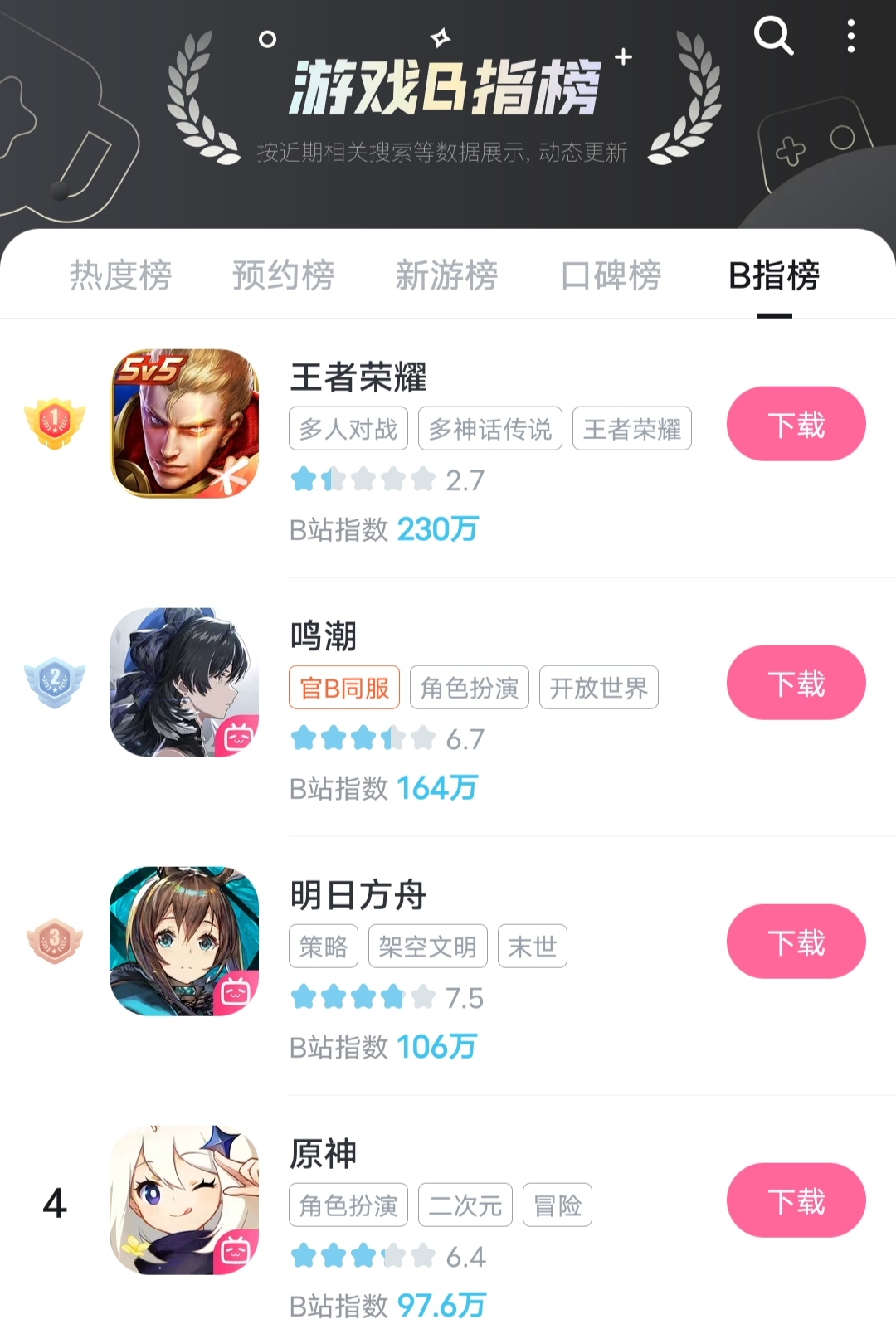The width and height of the screenshot is (896, 1334).
Task: Tap the 多人对战 tag under 王者荣耀
Action: 348,429
